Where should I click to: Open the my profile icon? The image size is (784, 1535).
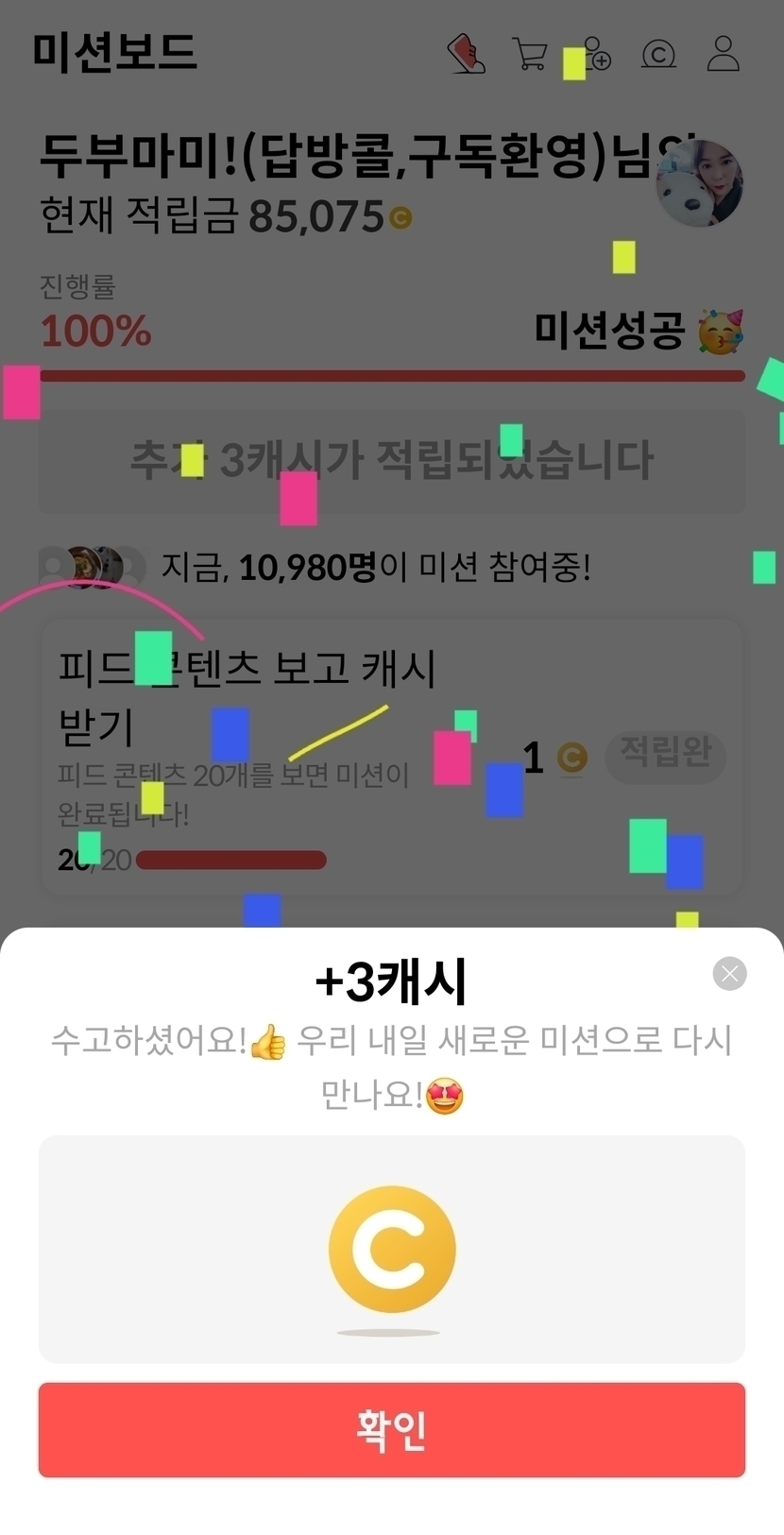(724, 54)
